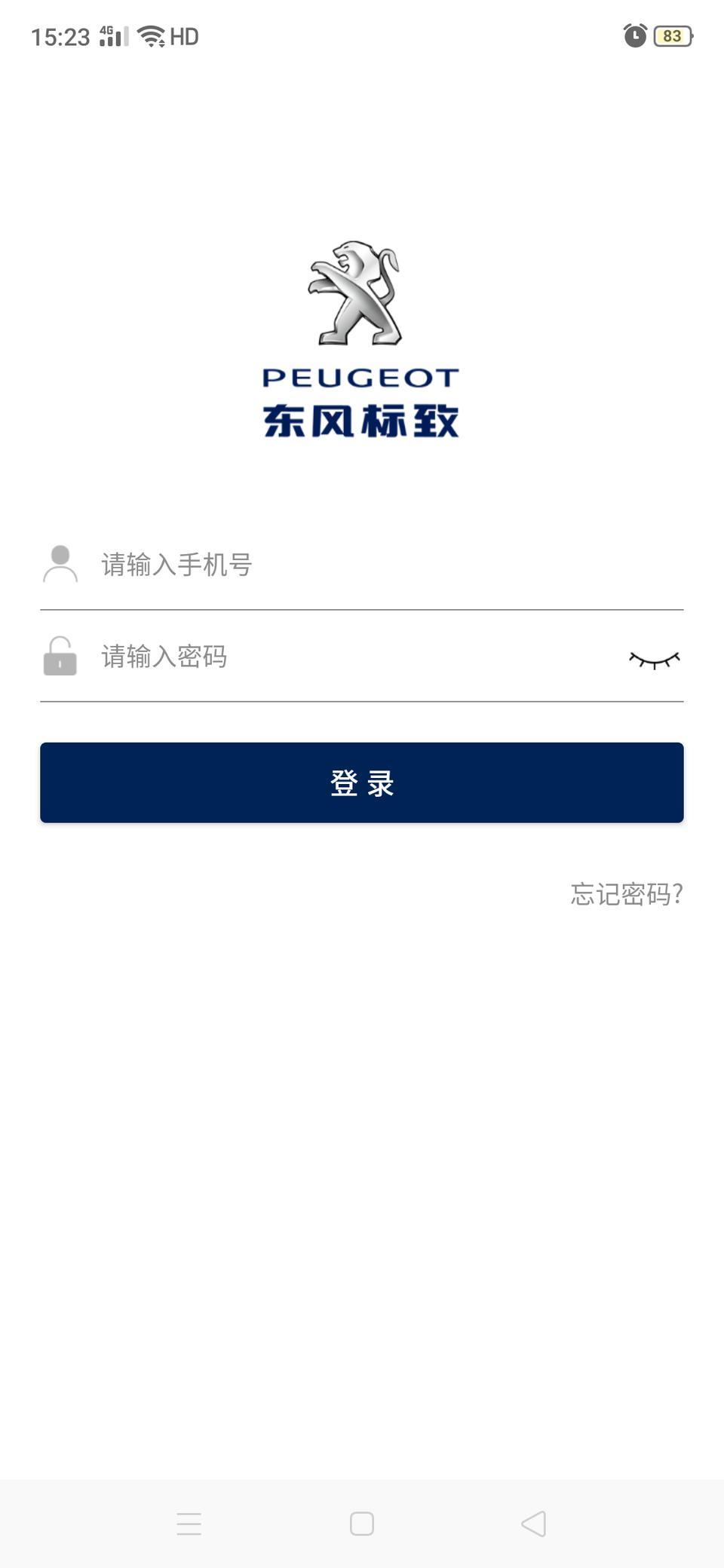The image size is (724, 1568).
Task: Tap the 登录 login button
Action: click(361, 782)
